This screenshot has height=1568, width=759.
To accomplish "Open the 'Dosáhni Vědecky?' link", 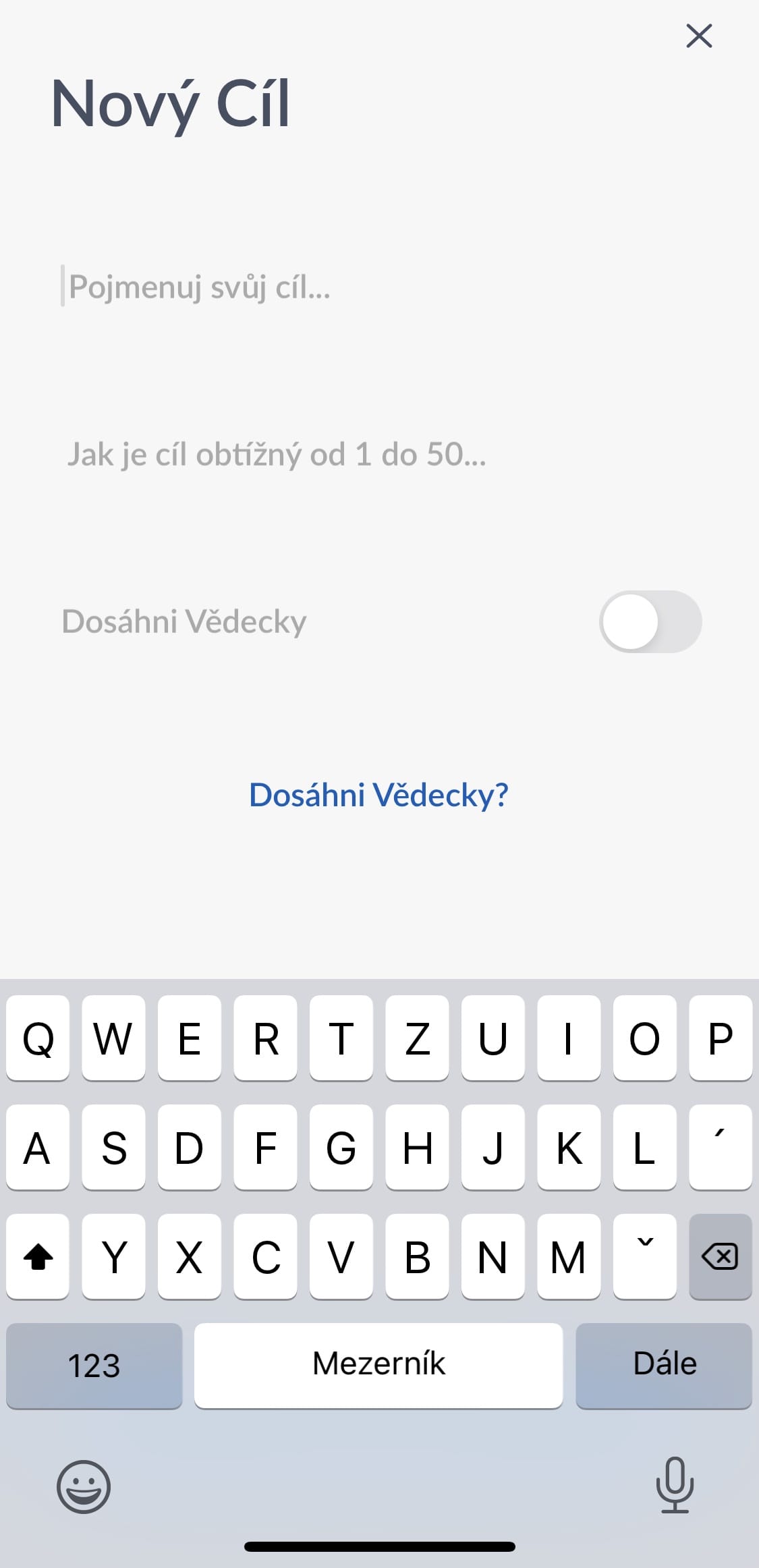I will coord(378,795).
